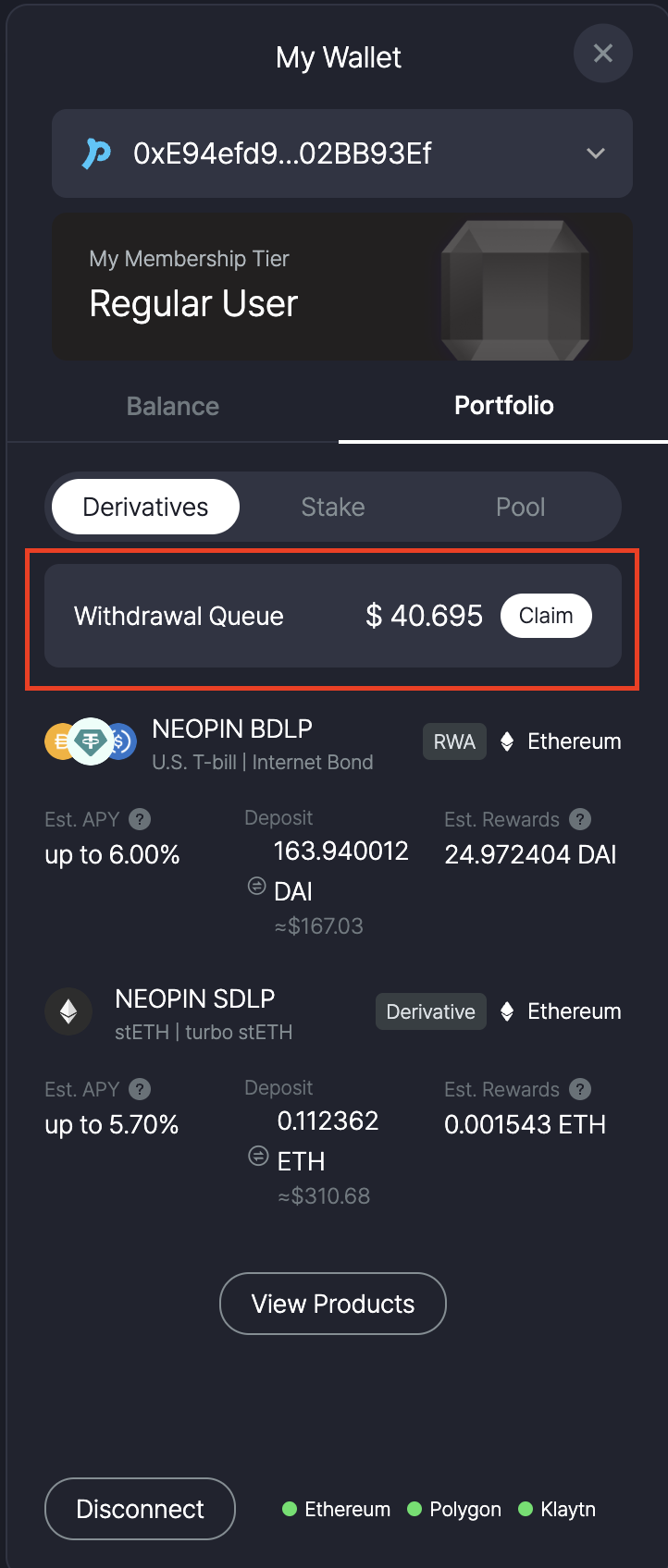Image resolution: width=668 pixels, height=1568 pixels.
Task: Show Est. Rewards help for NEOPIN SDLP
Action: click(580, 1089)
